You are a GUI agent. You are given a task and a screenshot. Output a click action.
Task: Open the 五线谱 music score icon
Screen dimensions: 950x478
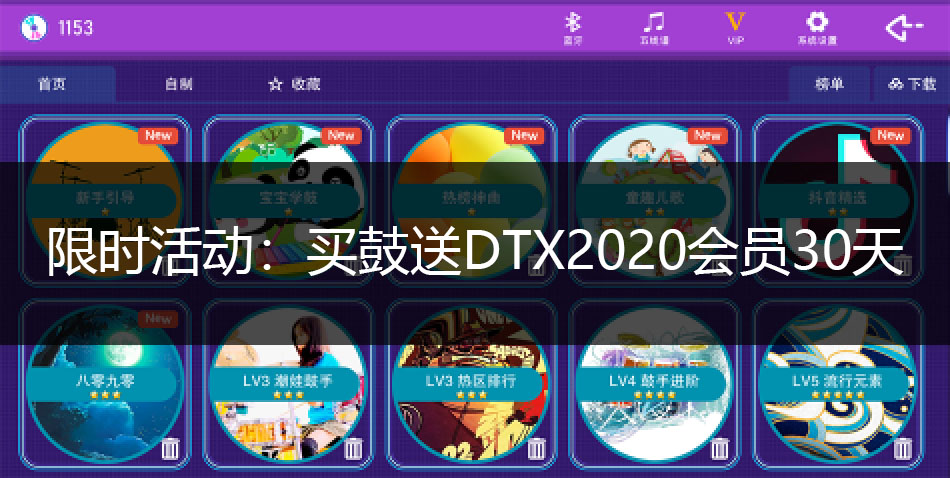tap(654, 27)
